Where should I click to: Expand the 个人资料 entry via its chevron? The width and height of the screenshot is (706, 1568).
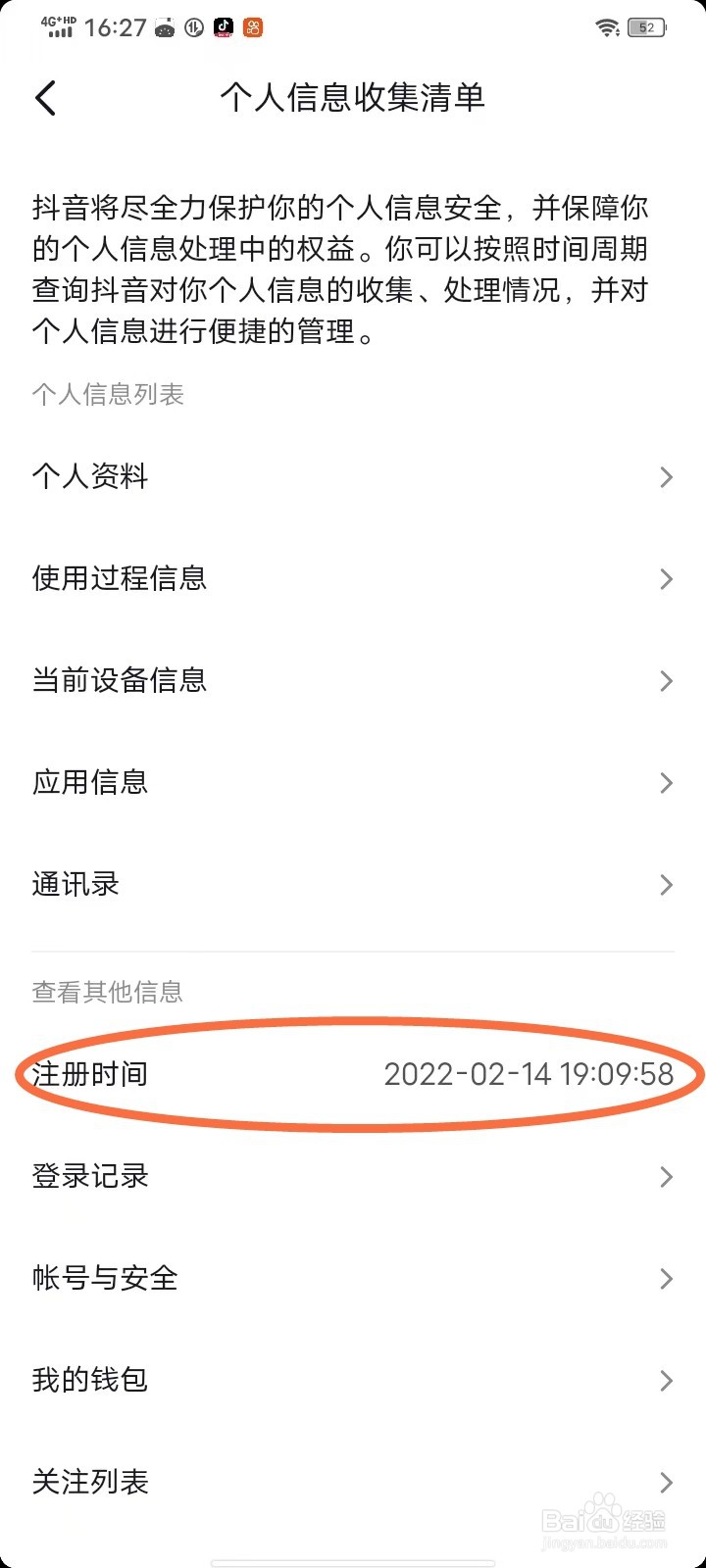click(667, 477)
